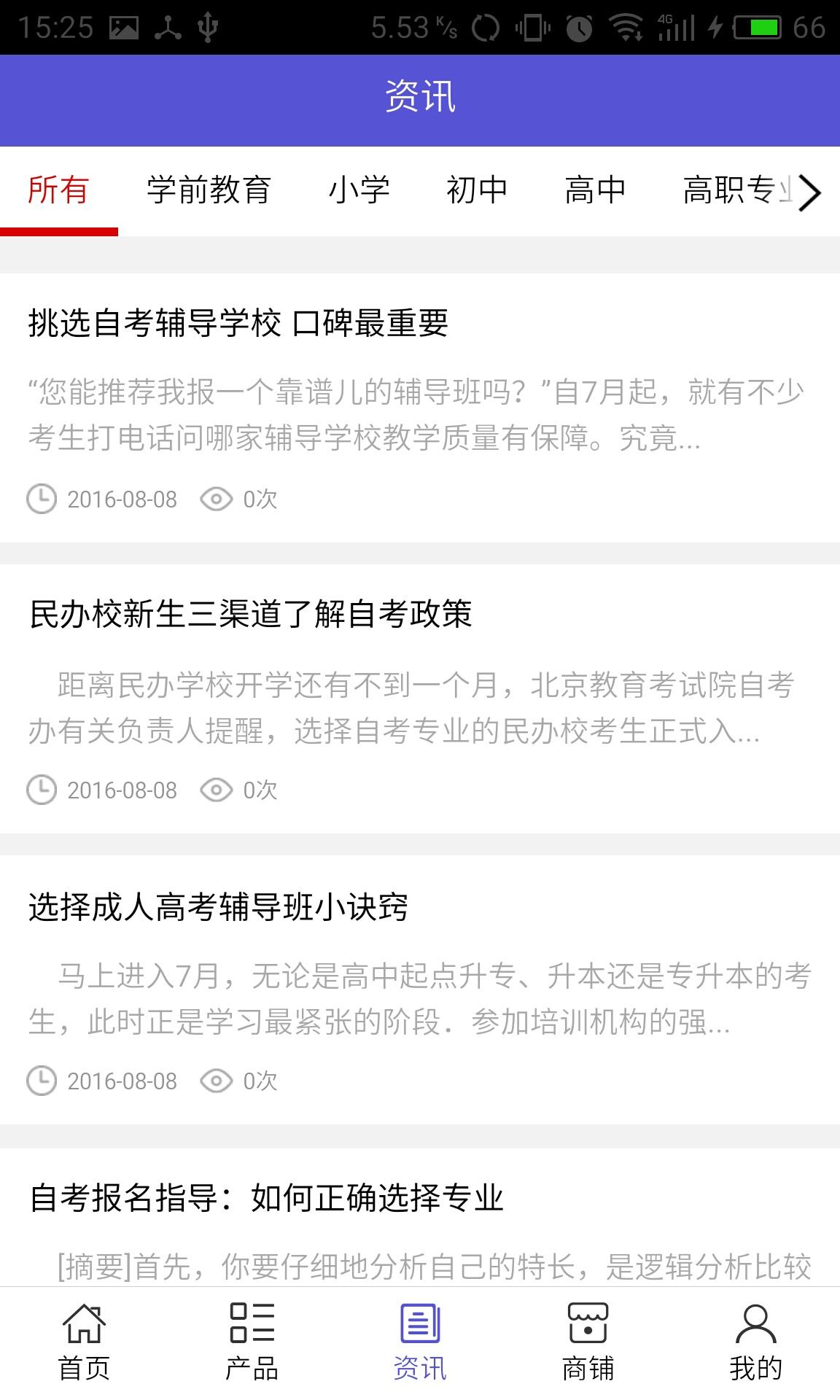Switch to the 产品 tab
Screen dimensions: 840x1400
click(x=252, y=1342)
